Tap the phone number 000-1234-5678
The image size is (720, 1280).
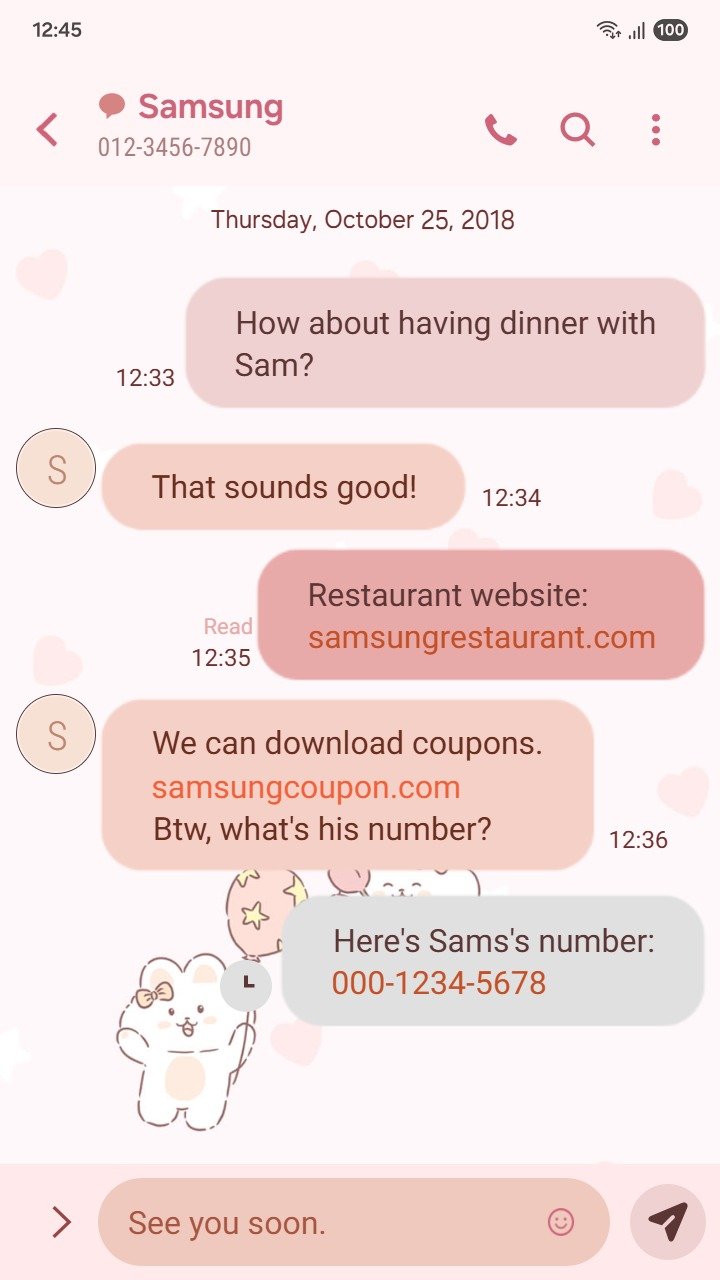coord(439,983)
